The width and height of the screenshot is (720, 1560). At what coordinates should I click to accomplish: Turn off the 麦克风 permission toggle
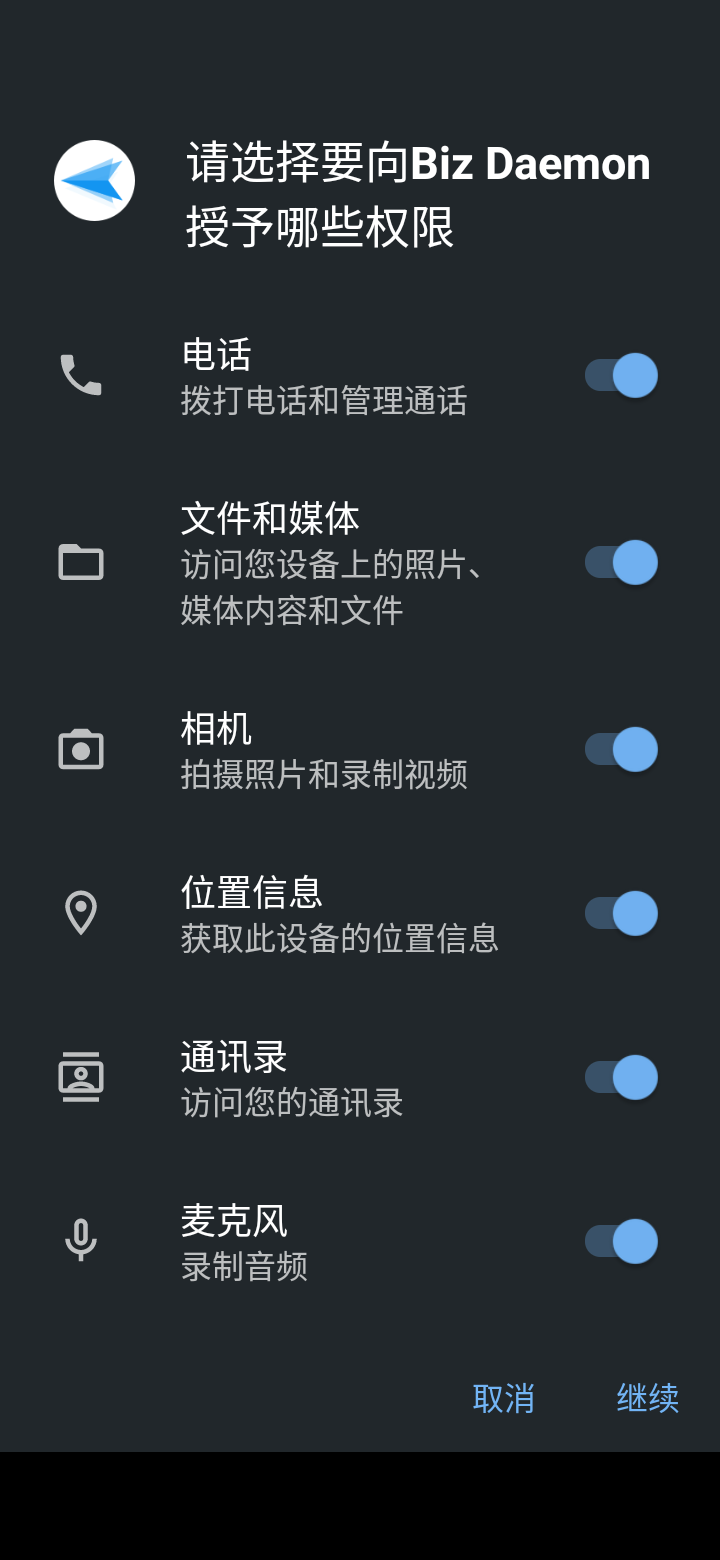tap(621, 1241)
